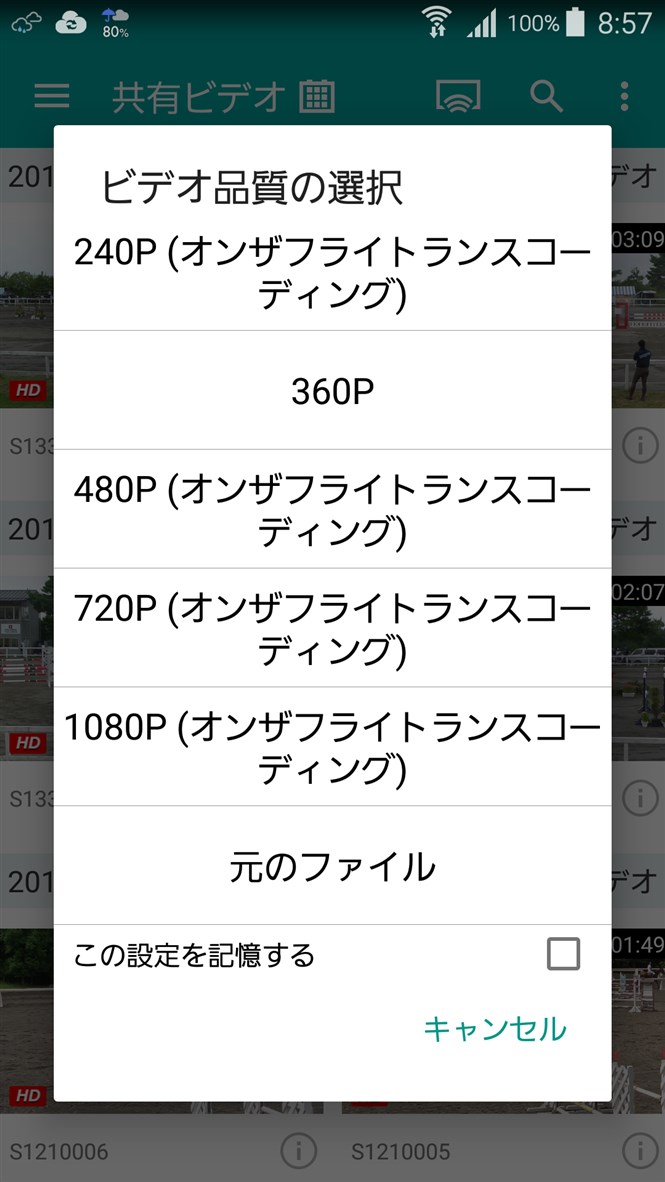Pick 720P on-the-fly transcoding quality

tap(332, 628)
